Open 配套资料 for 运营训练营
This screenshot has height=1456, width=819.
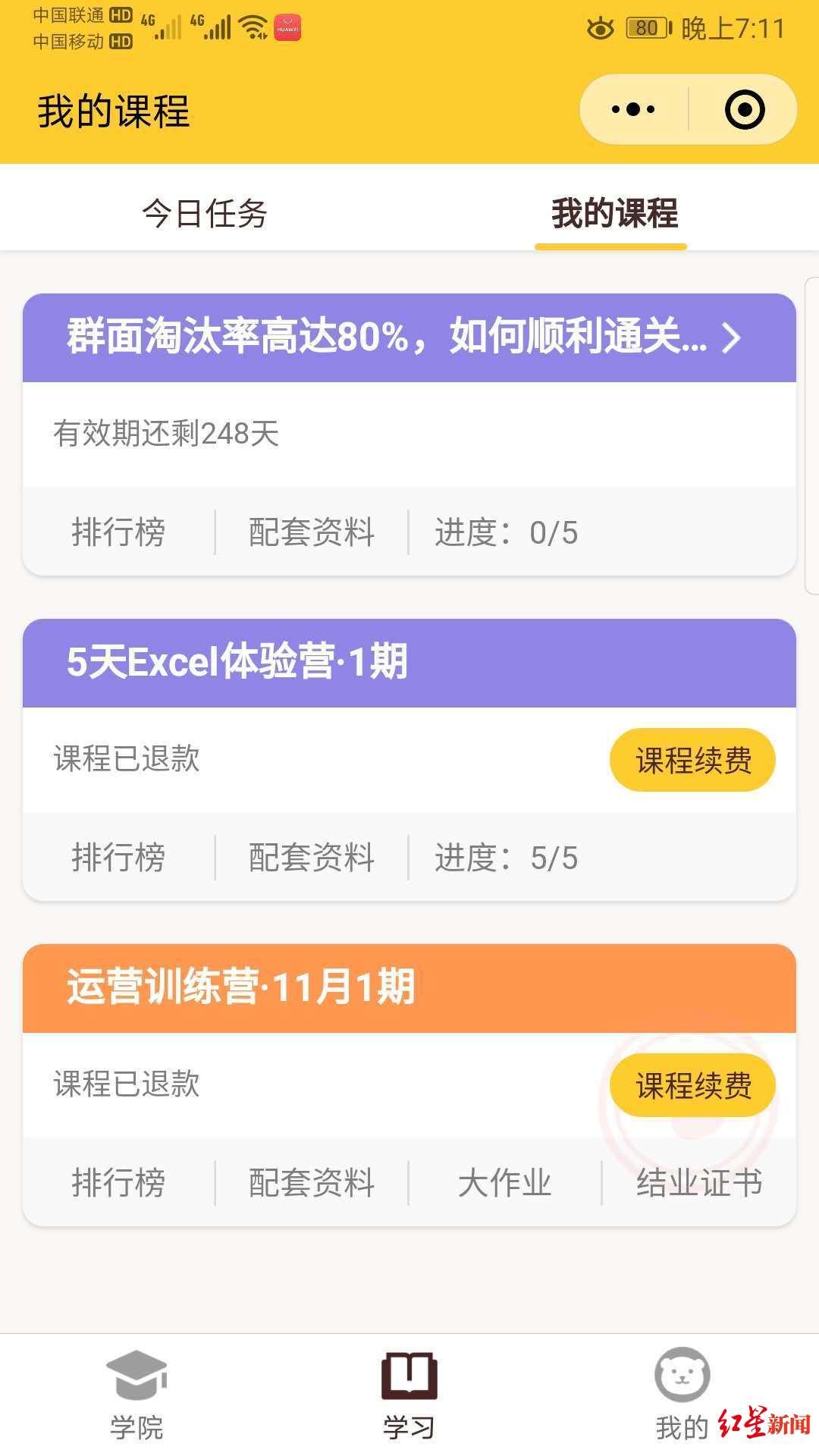(x=312, y=1183)
